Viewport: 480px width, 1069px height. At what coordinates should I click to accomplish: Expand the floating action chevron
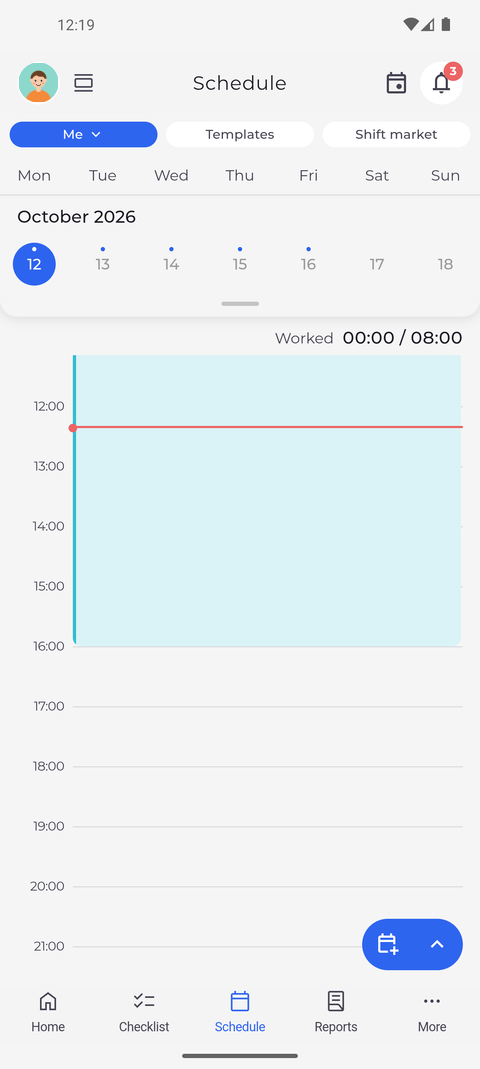coord(437,944)
